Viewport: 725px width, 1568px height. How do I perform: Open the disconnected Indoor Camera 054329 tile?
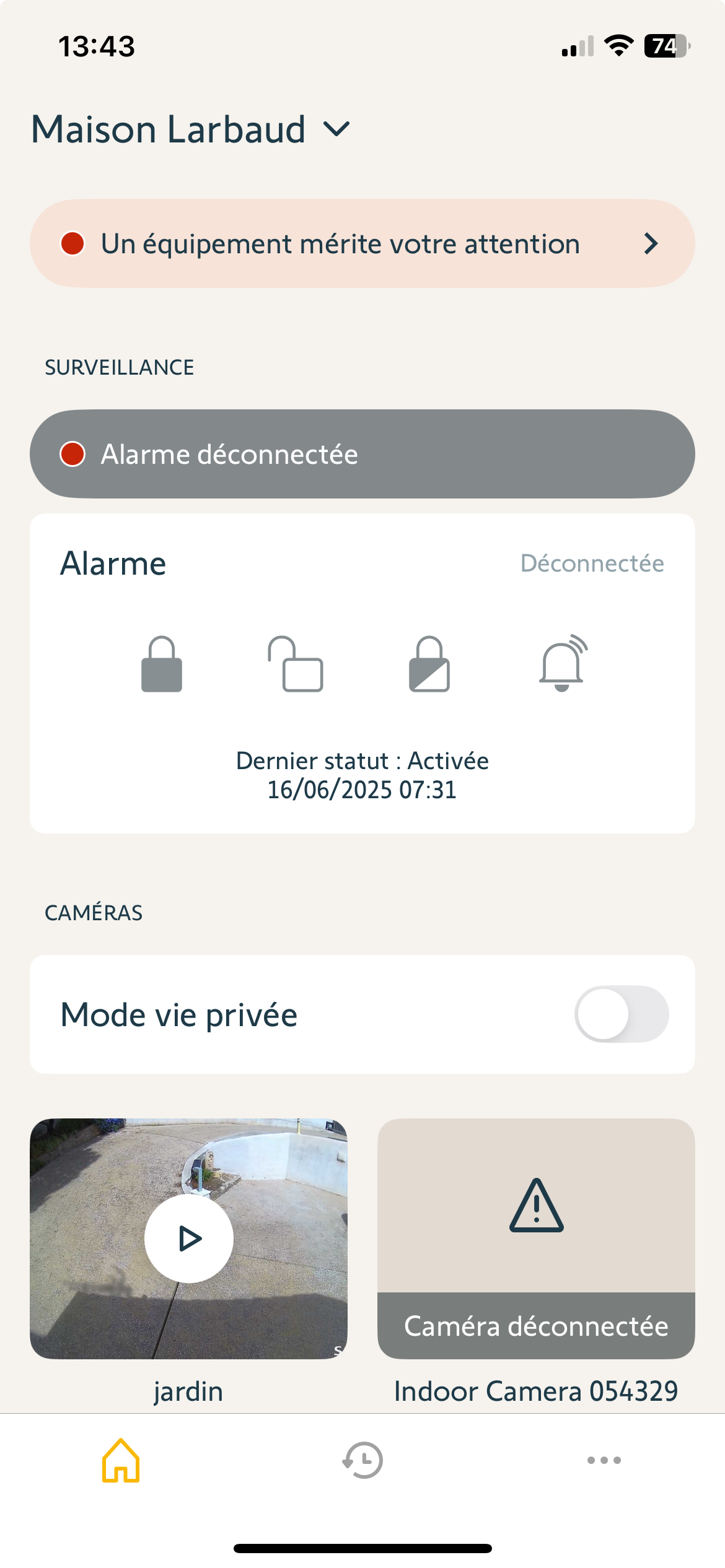(x=536, y=1239)
